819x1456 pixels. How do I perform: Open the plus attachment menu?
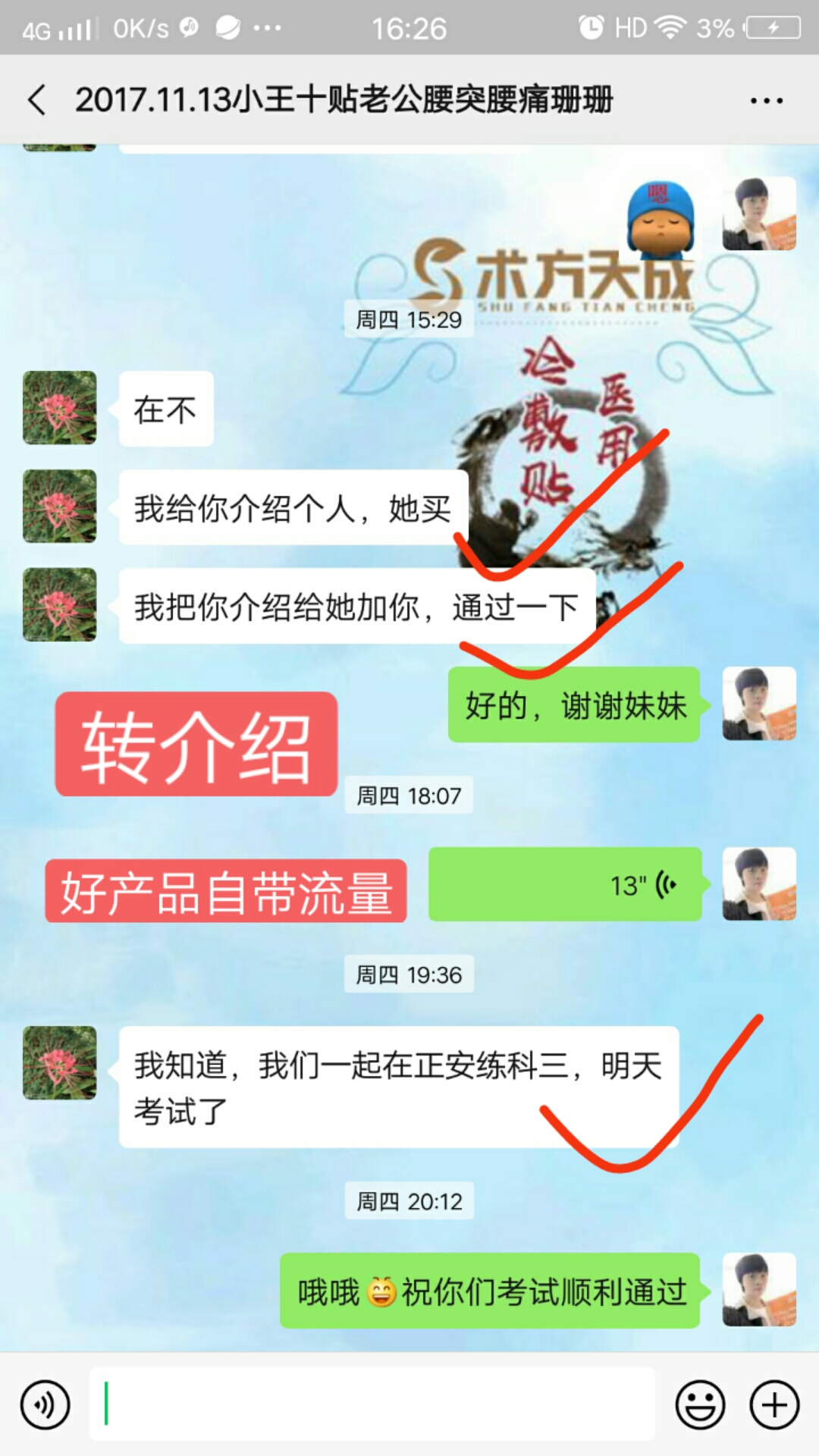(x=774, y=1404)
